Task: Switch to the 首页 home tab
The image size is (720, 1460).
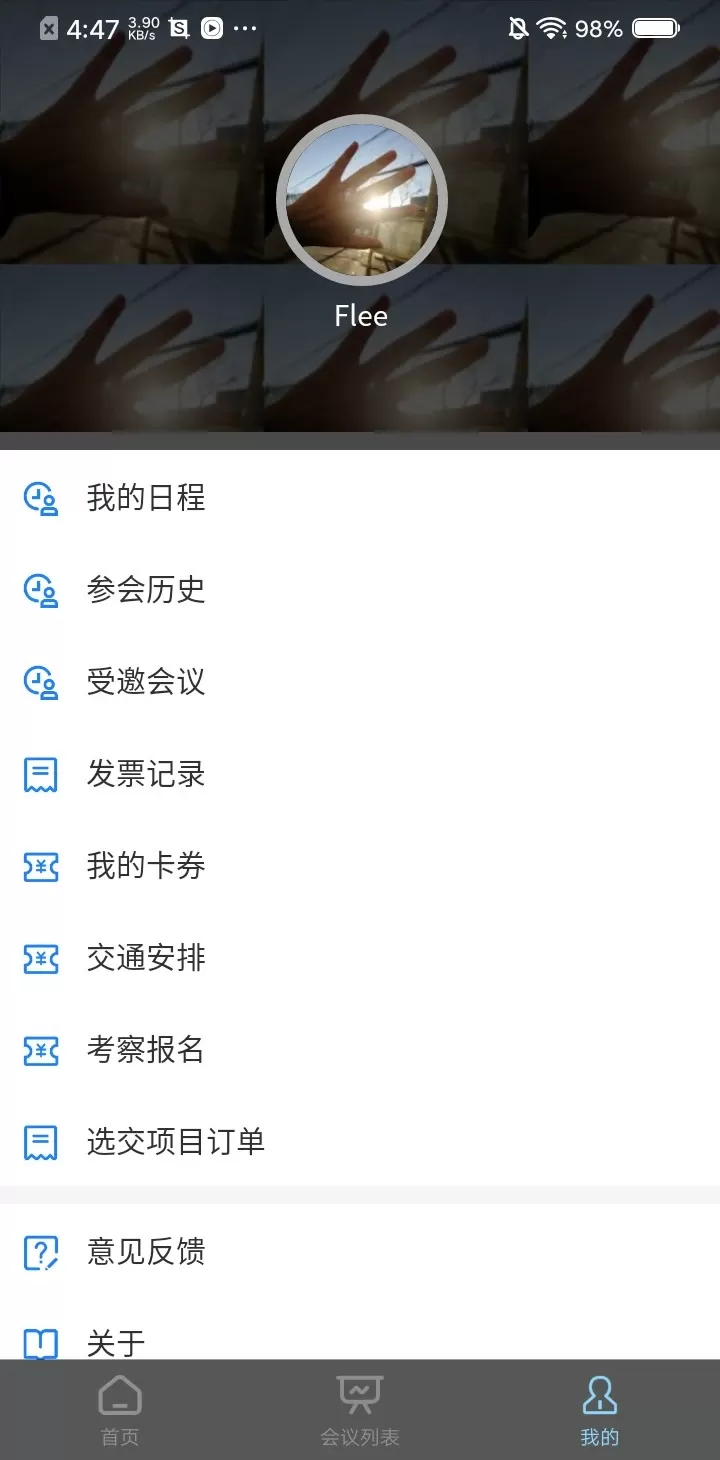Action: (x=120, y=1410)
